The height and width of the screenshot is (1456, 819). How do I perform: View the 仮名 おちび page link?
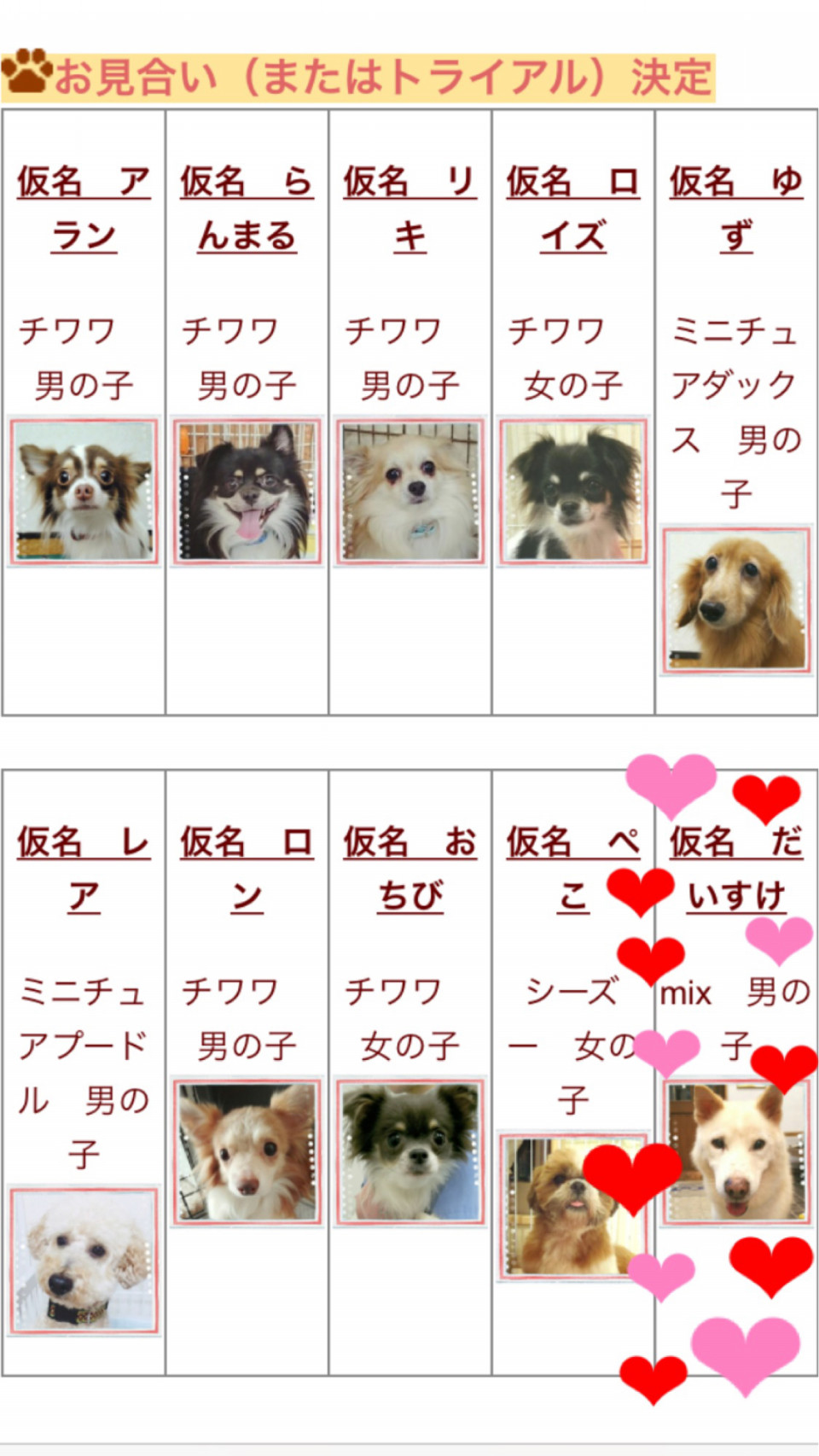pyautogui.click(x=409, y=869)
